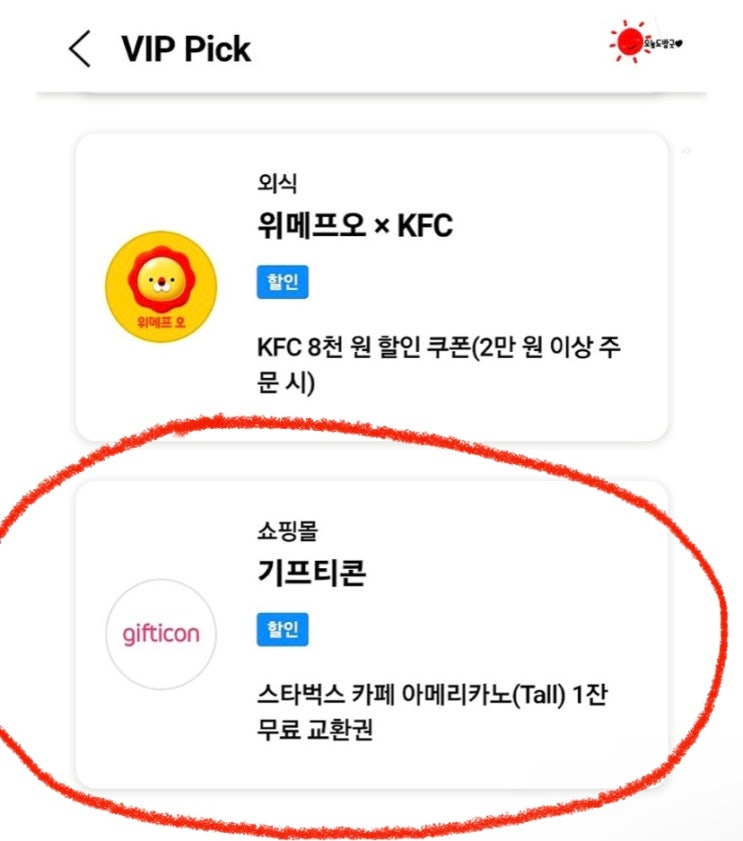Select the gifticon circular brand logo
The image size is (743, 841).
(161, 634)
